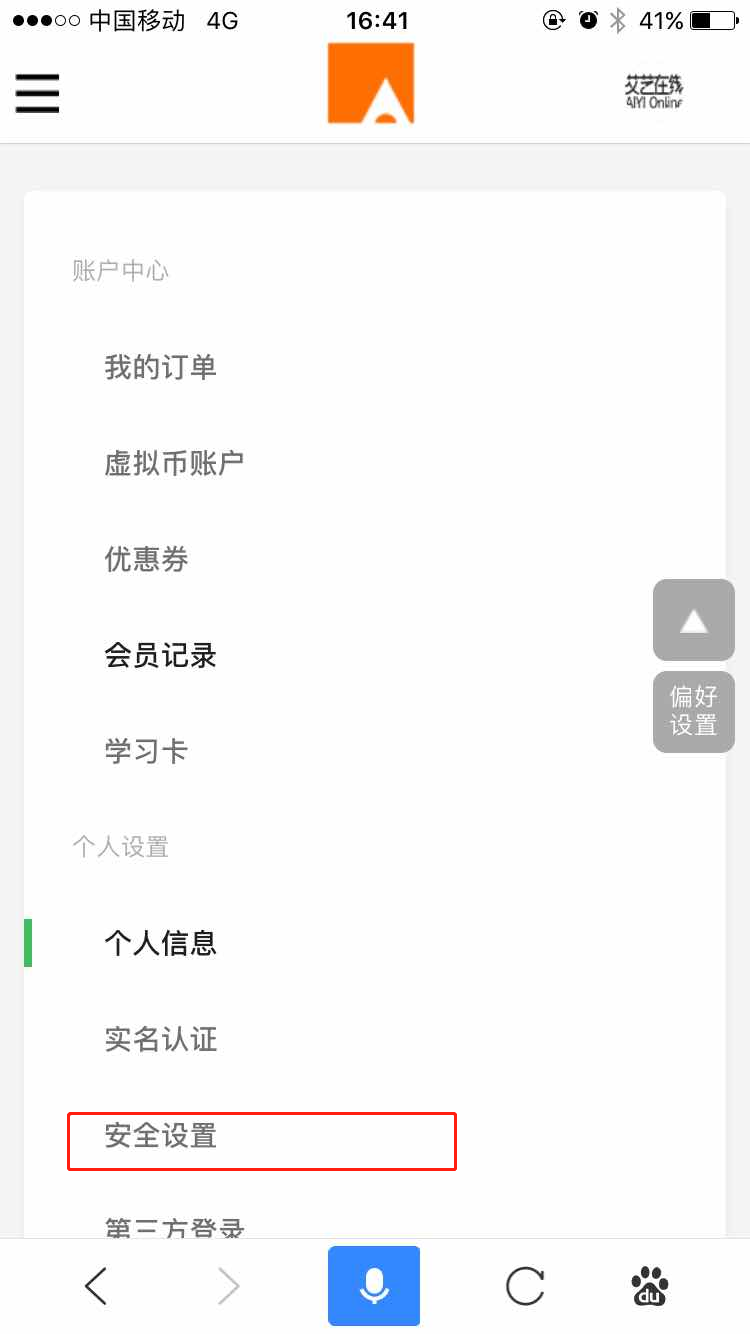Open 会员记录 membership records
750x1334 pixels.
160,656
